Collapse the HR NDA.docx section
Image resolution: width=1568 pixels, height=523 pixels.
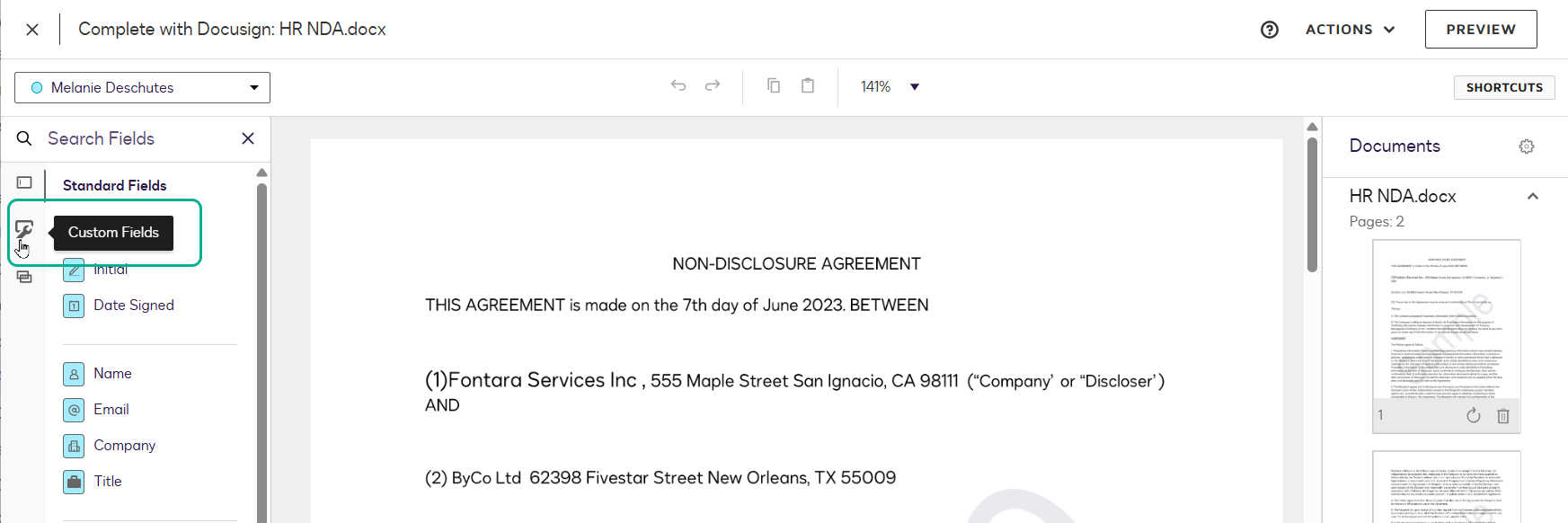[x=1532, y=196]
